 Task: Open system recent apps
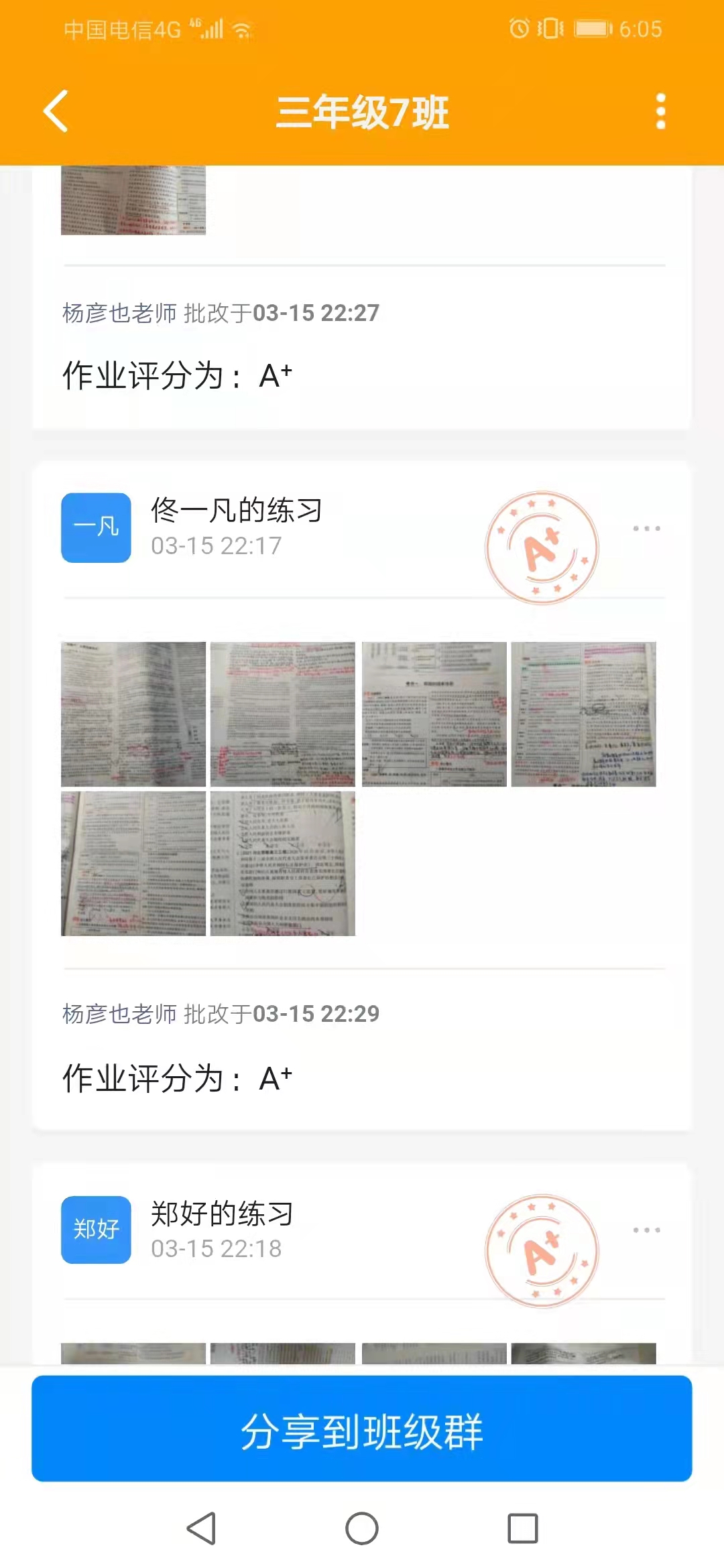tap(523, 1528)
